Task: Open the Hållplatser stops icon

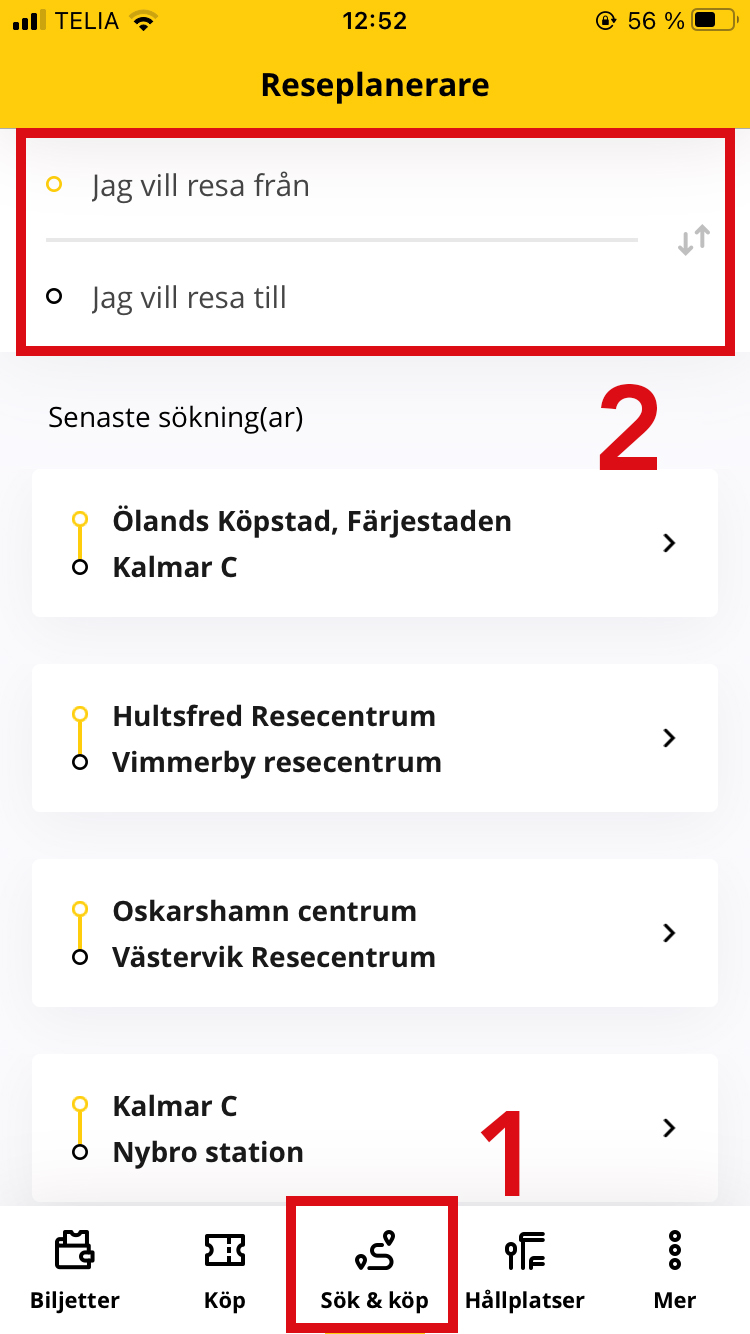Action: 525,1251
